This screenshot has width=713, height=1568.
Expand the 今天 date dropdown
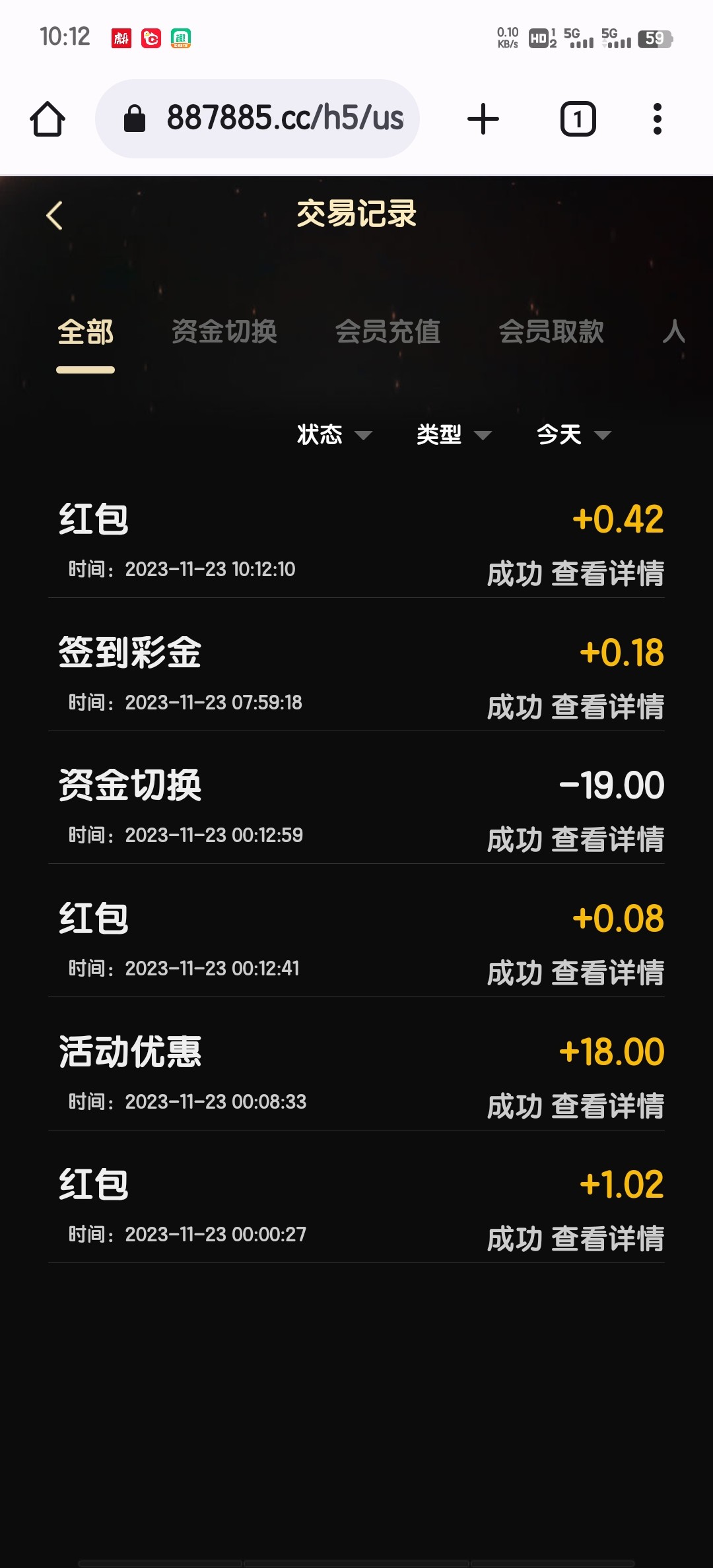click(573, 434)
